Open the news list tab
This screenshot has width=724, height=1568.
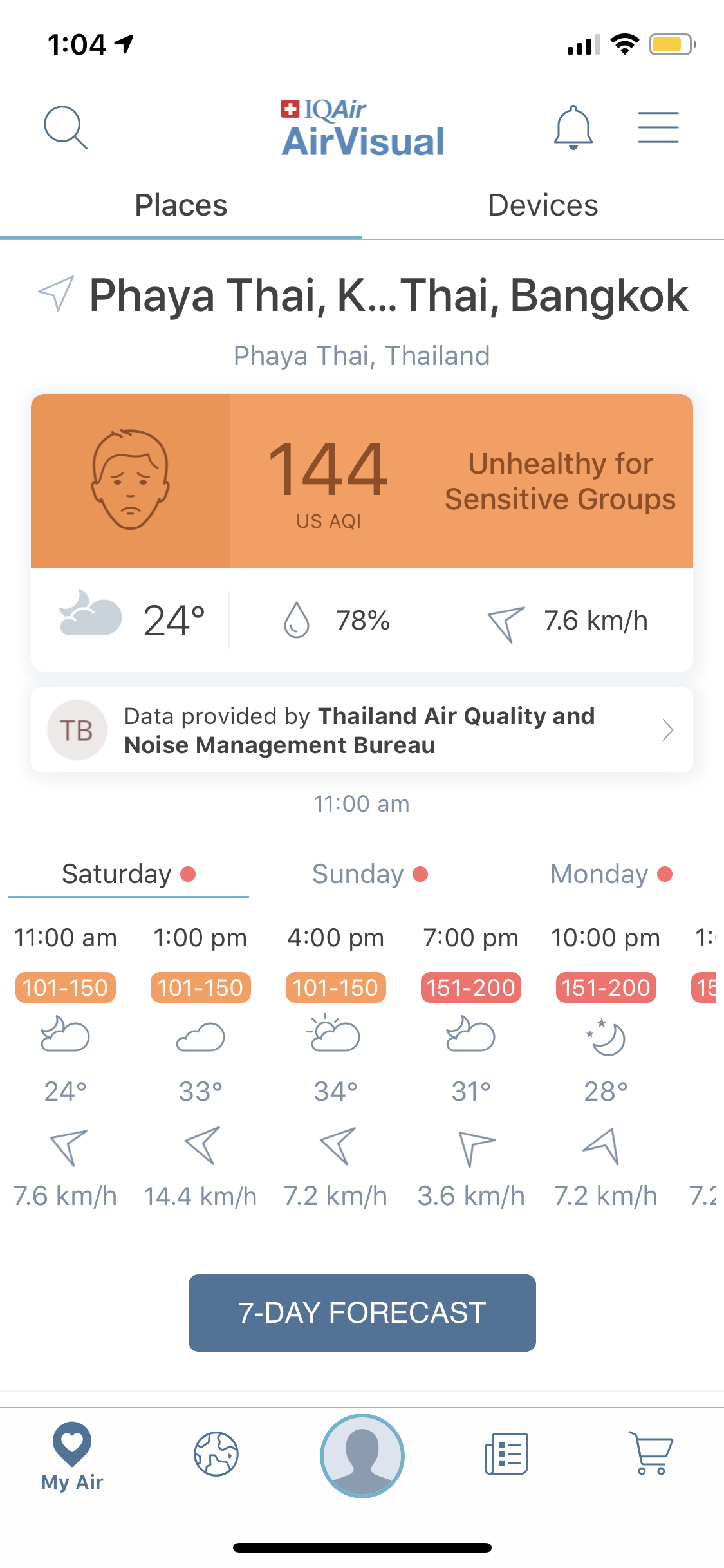(506, 1454)
